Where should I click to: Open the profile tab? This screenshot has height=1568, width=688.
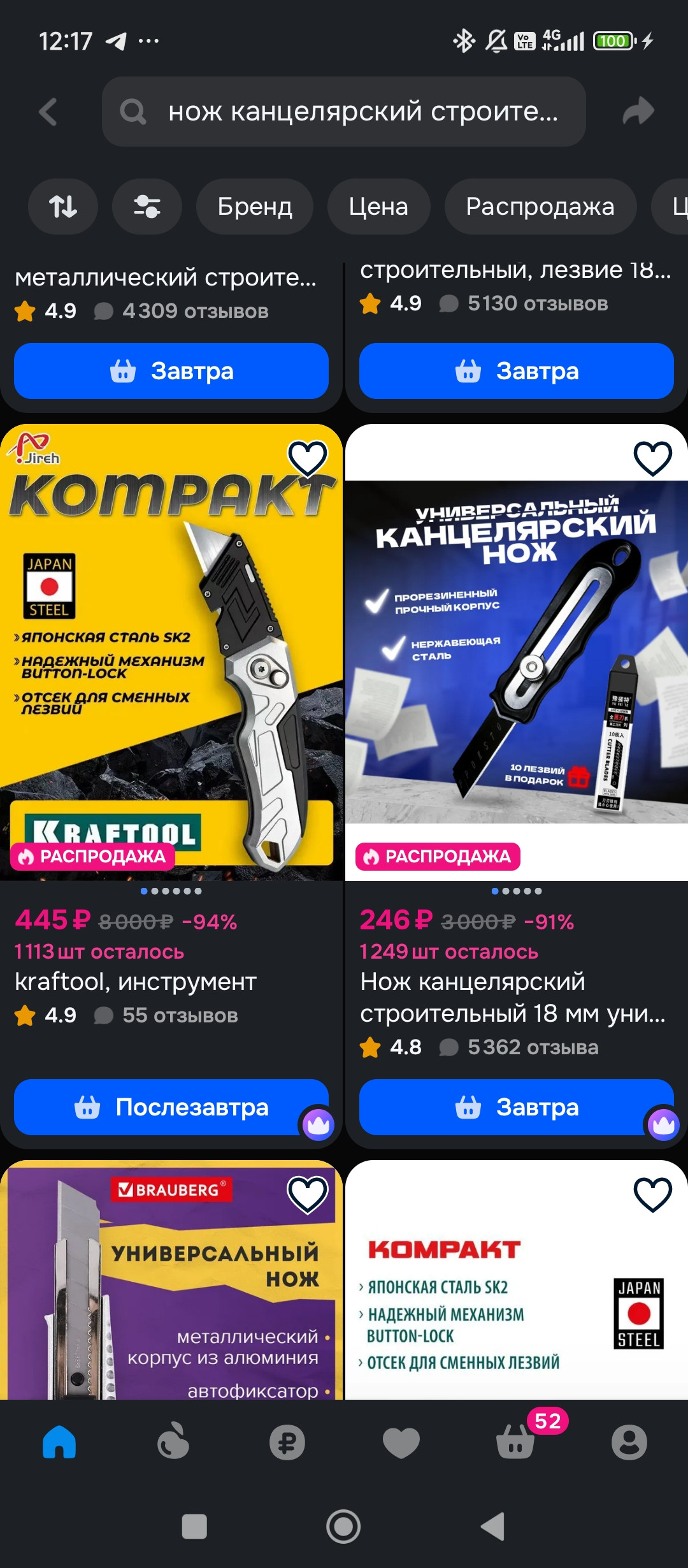[629, 1442]
